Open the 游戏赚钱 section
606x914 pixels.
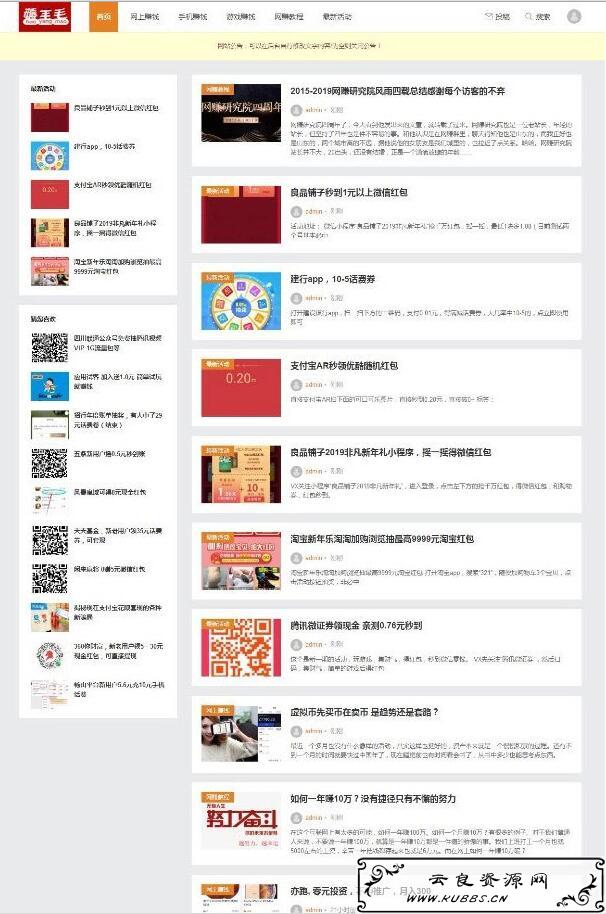[x=241, y=17]
